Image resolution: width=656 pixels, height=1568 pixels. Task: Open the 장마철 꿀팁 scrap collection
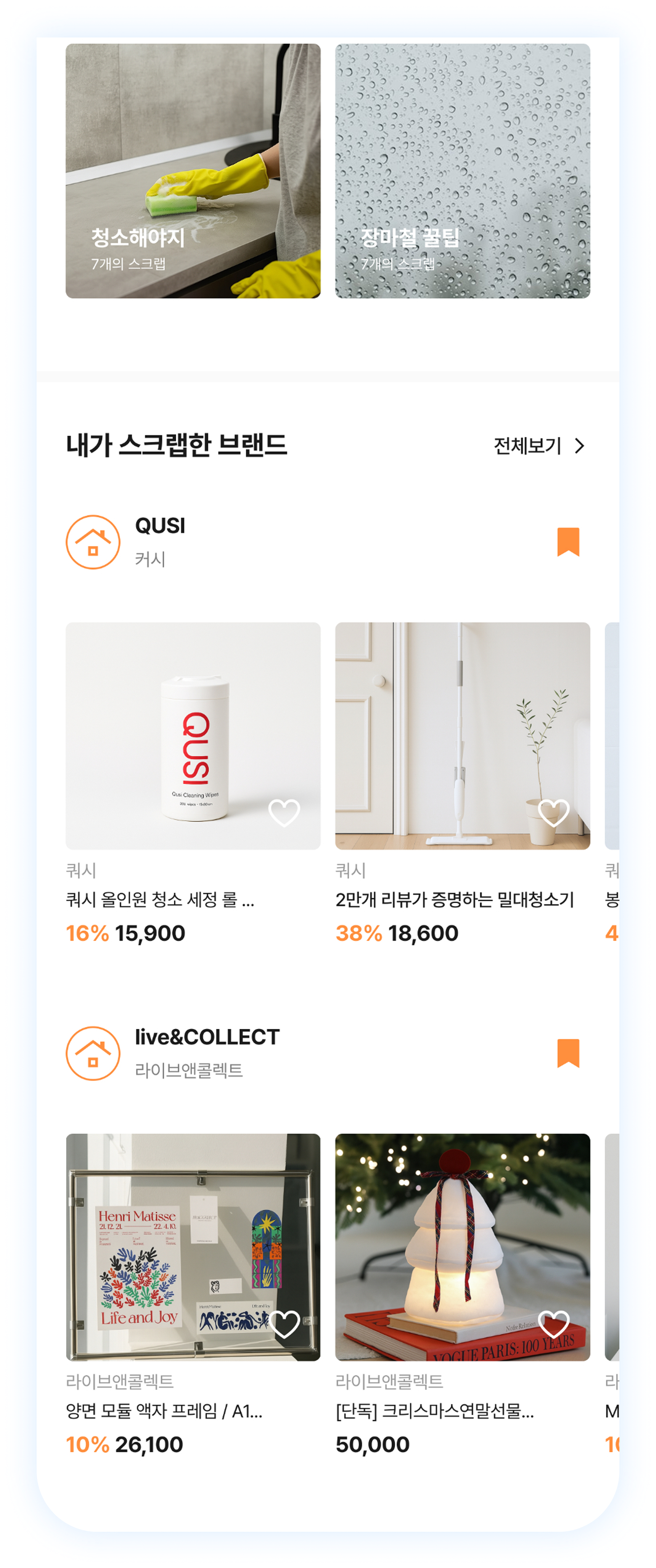point(462,170)
